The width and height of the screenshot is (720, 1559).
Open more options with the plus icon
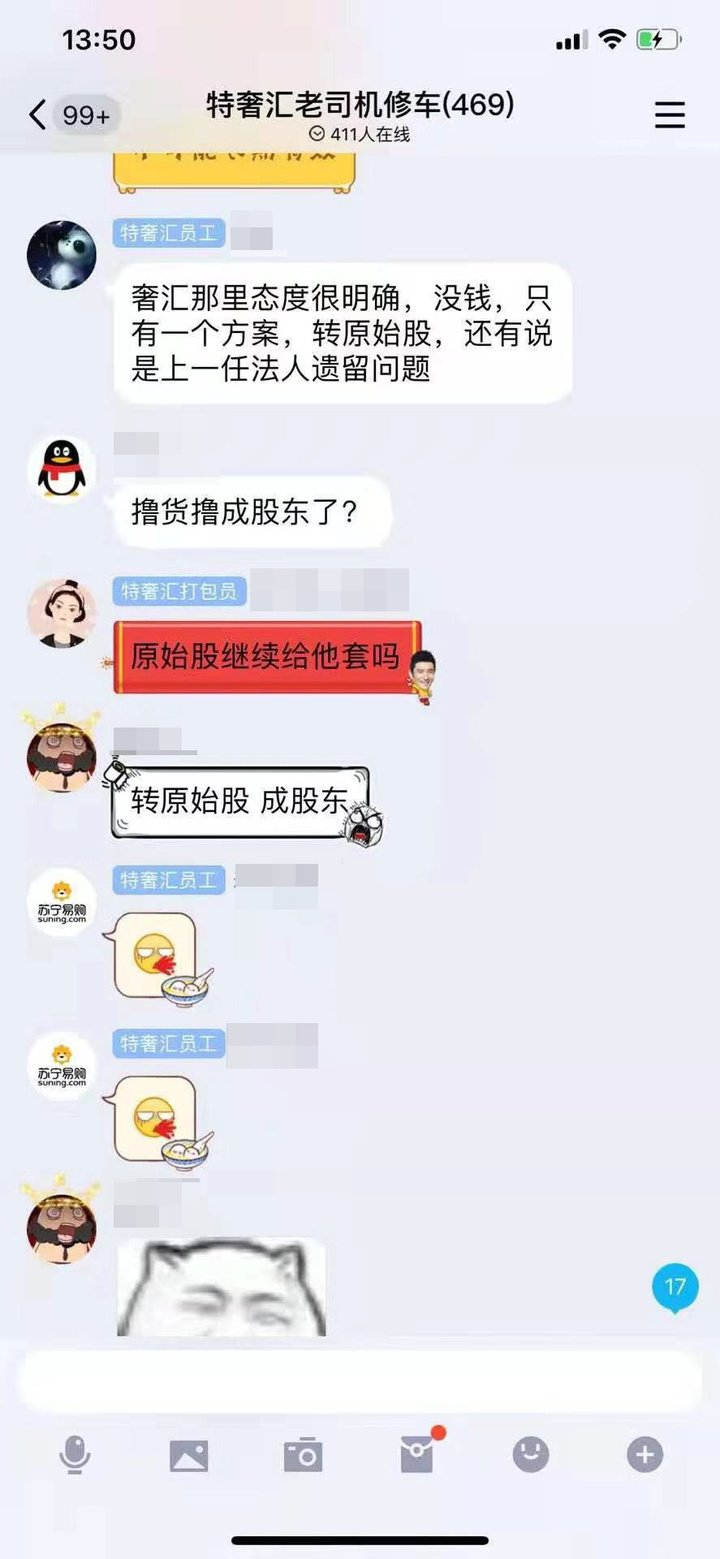tap(645, 1455)
